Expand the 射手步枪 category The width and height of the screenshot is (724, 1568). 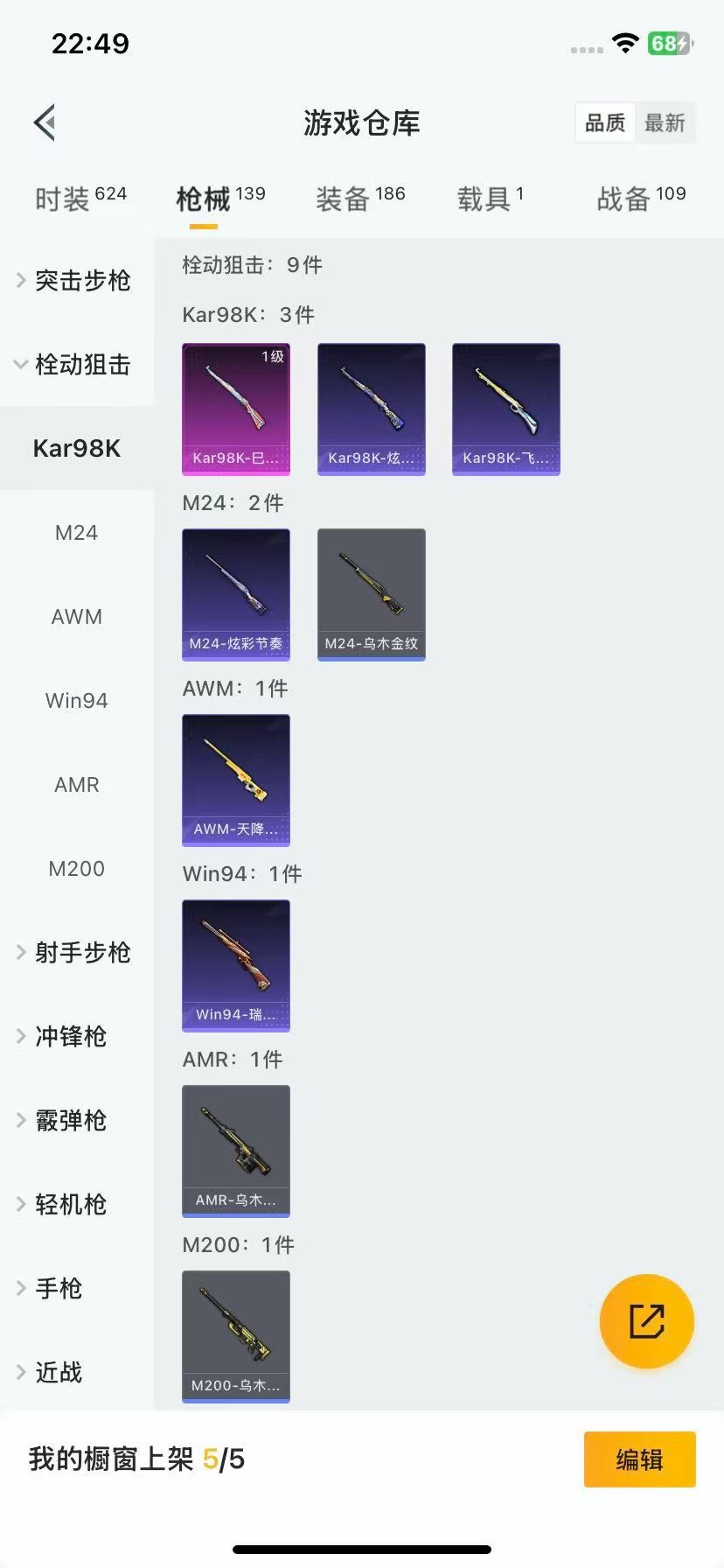[x=76, y=952]
